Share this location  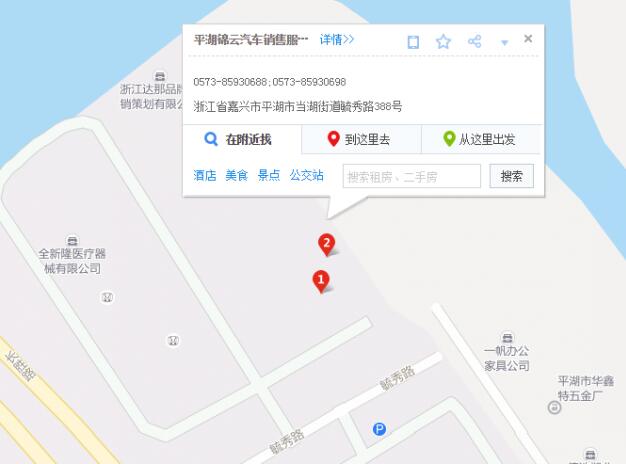tap(475, 41)
